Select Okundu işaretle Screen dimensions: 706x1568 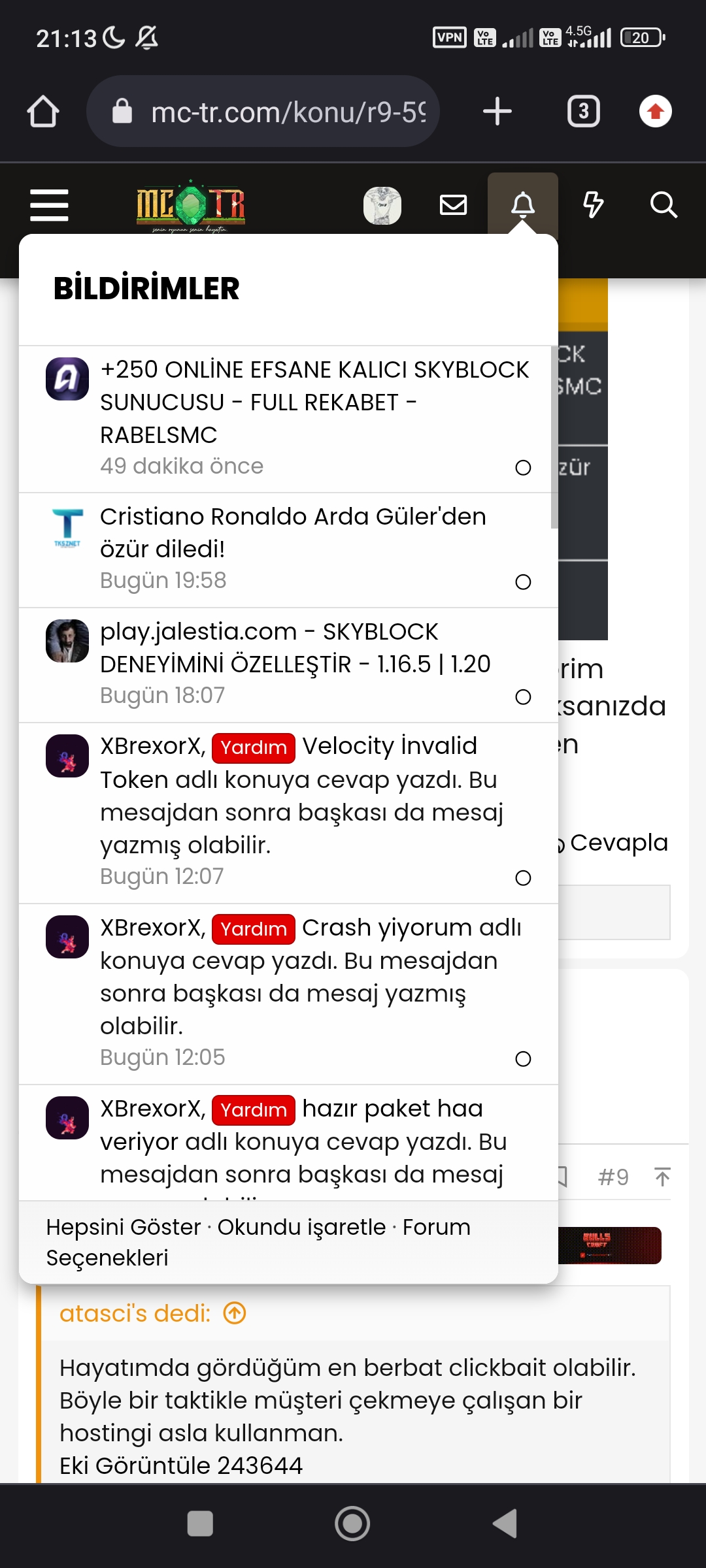tap(301, 1227)
